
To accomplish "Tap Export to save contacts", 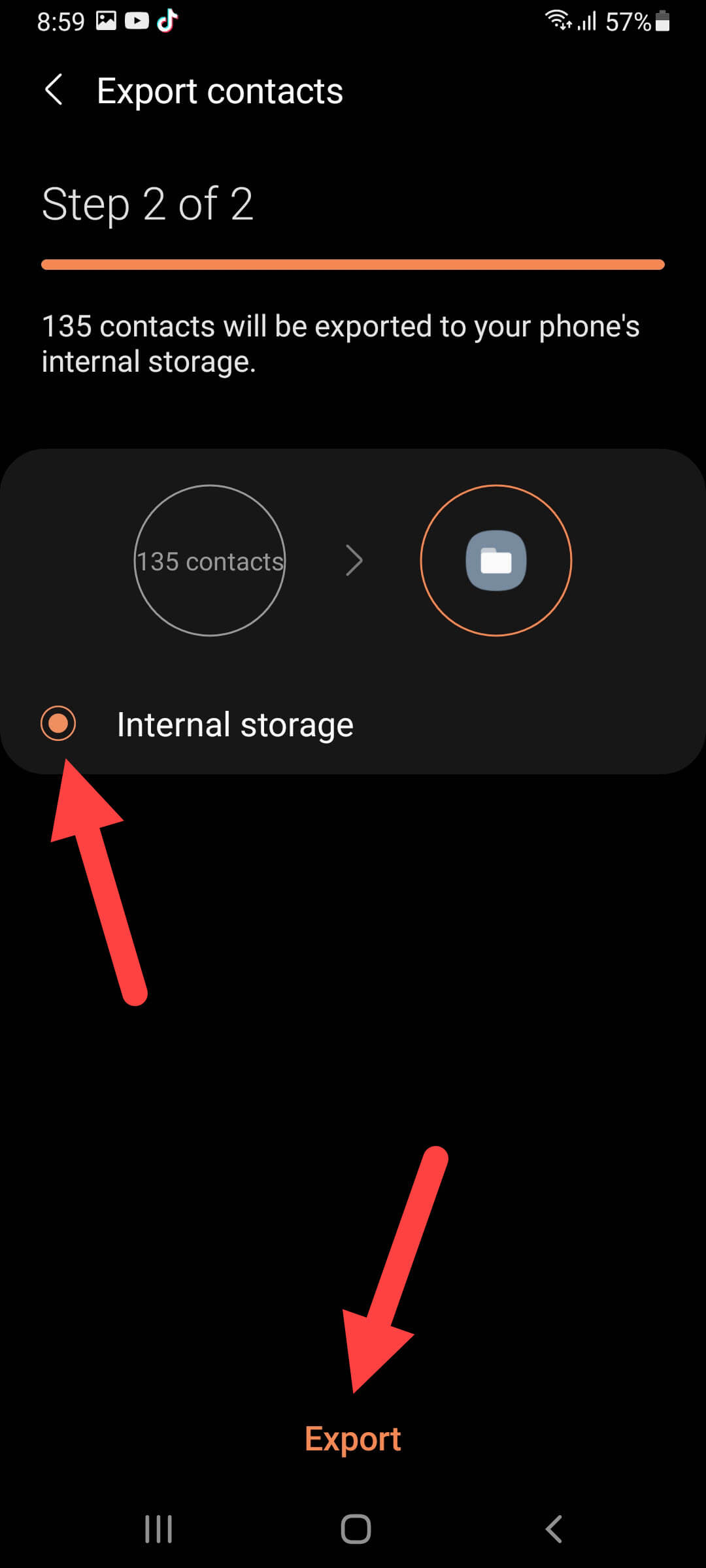I will 352,1439.
